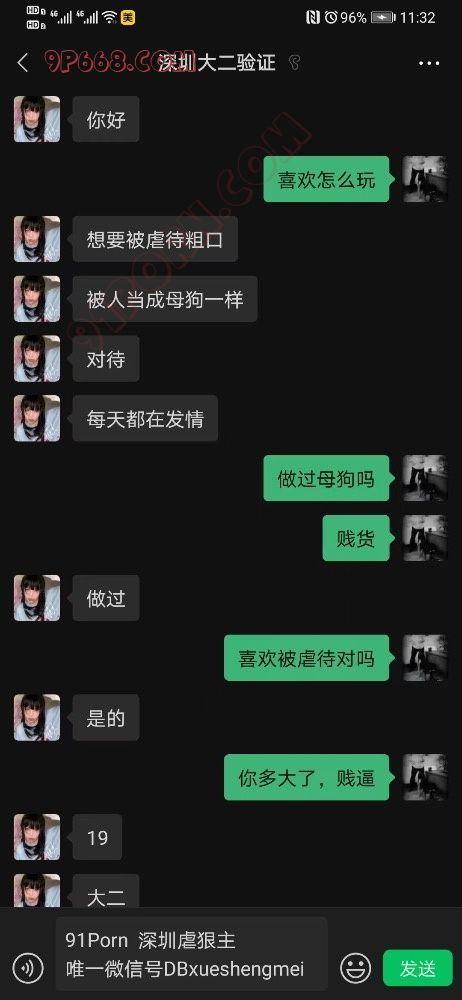This screenshot has height=1000, width=462.
Task: Go back using the top-left arrow
Action: tap(23, 62)
